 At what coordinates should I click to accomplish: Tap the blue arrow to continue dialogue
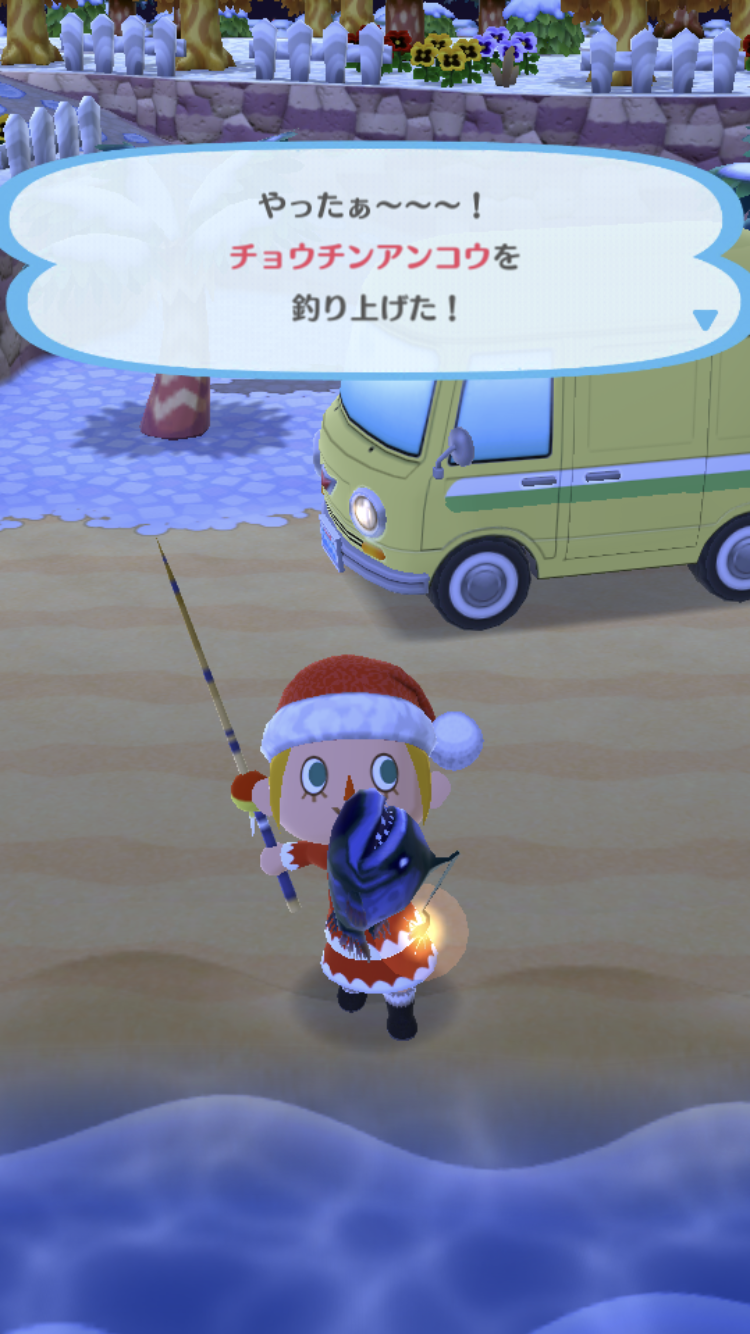(706, 319)
